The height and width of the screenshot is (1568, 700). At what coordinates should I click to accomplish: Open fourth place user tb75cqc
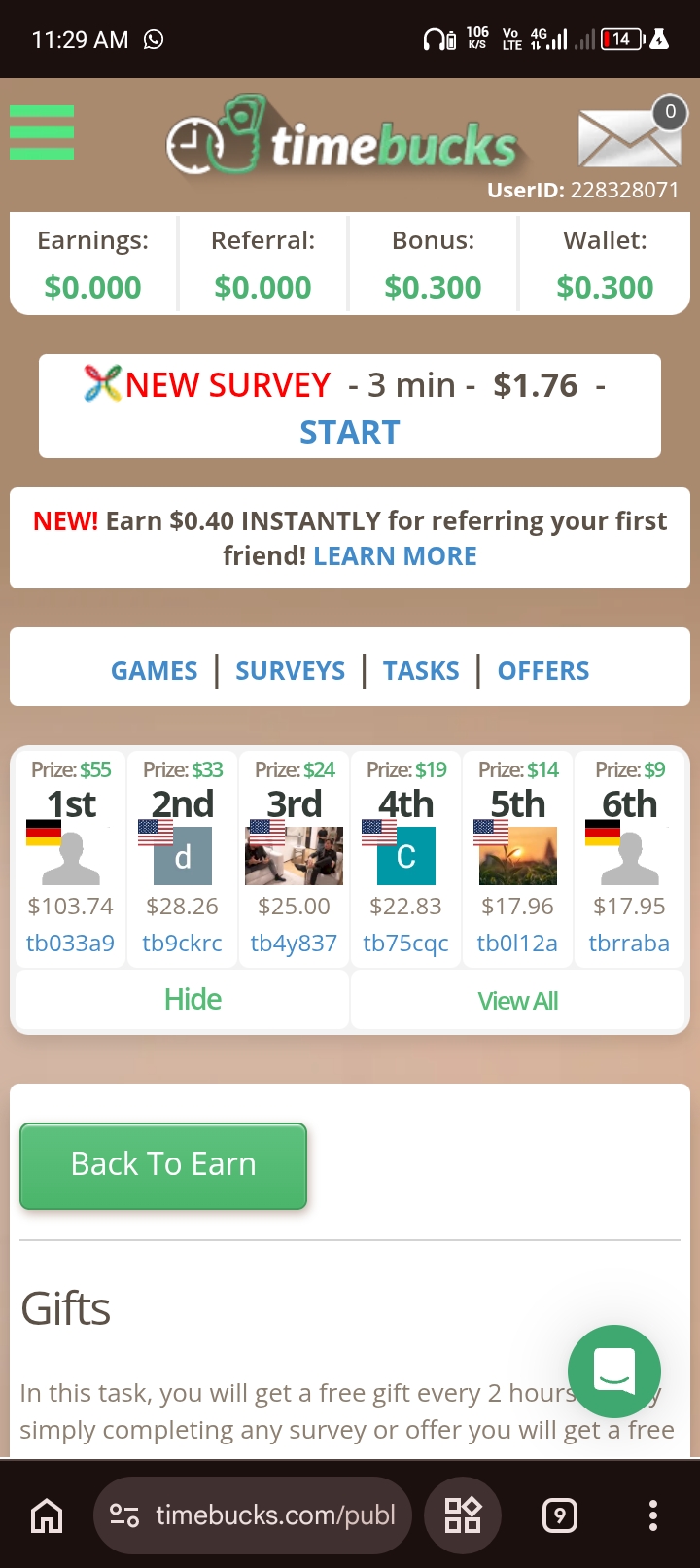(405, 943)
